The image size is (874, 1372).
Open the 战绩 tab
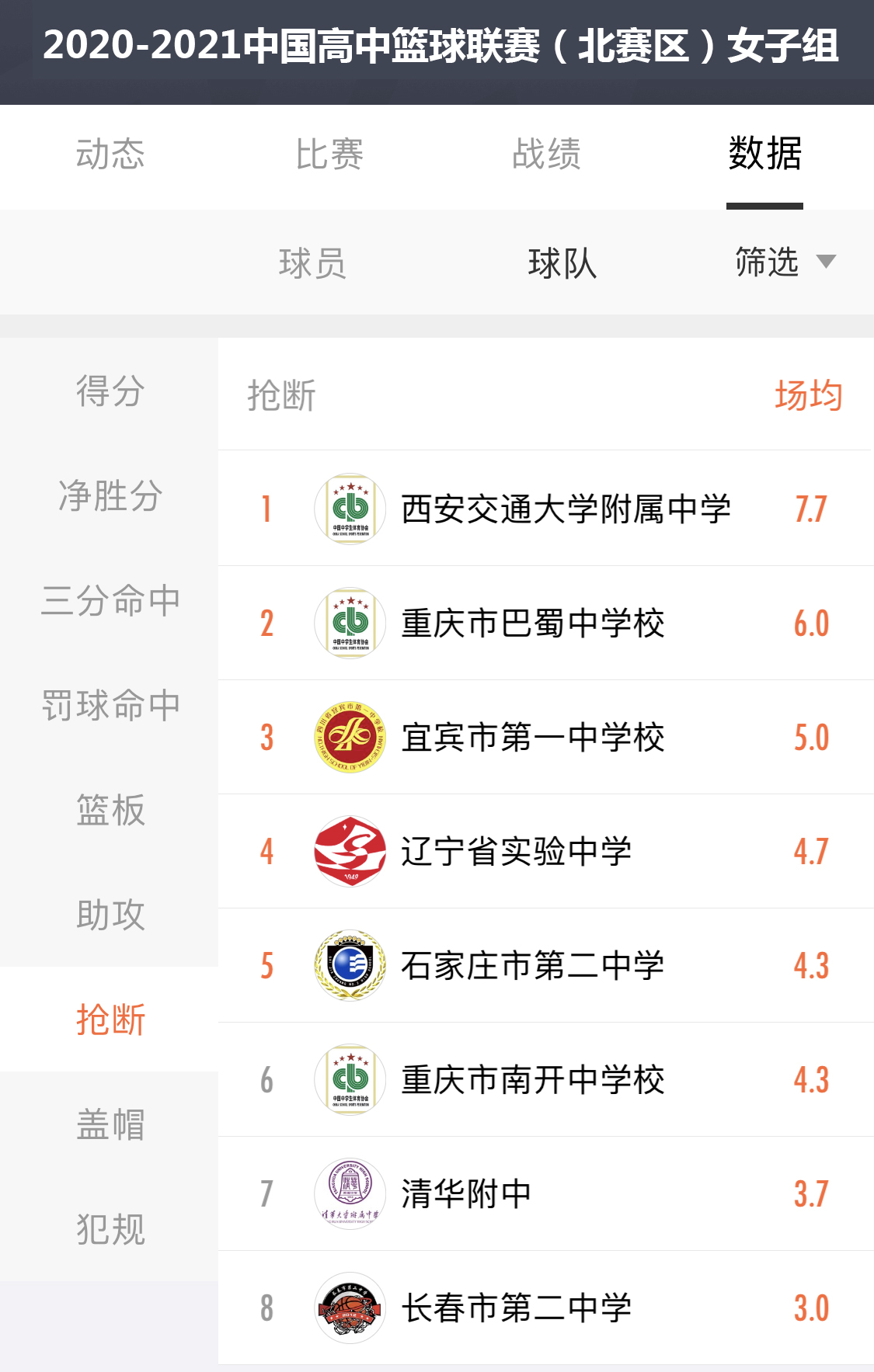pos(546,155)
